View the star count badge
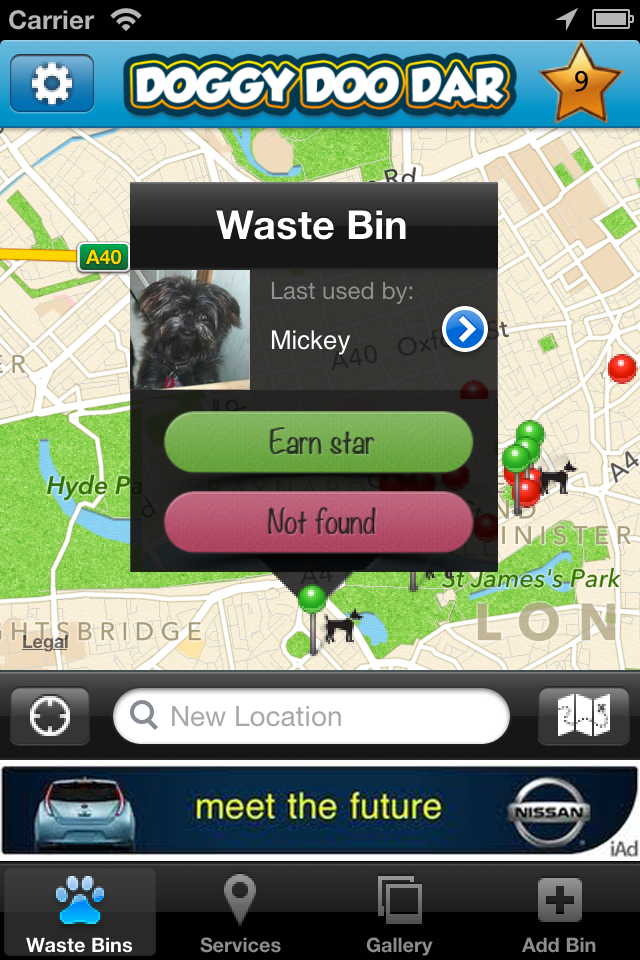This screenshot has height=960, width=640. 581,83
